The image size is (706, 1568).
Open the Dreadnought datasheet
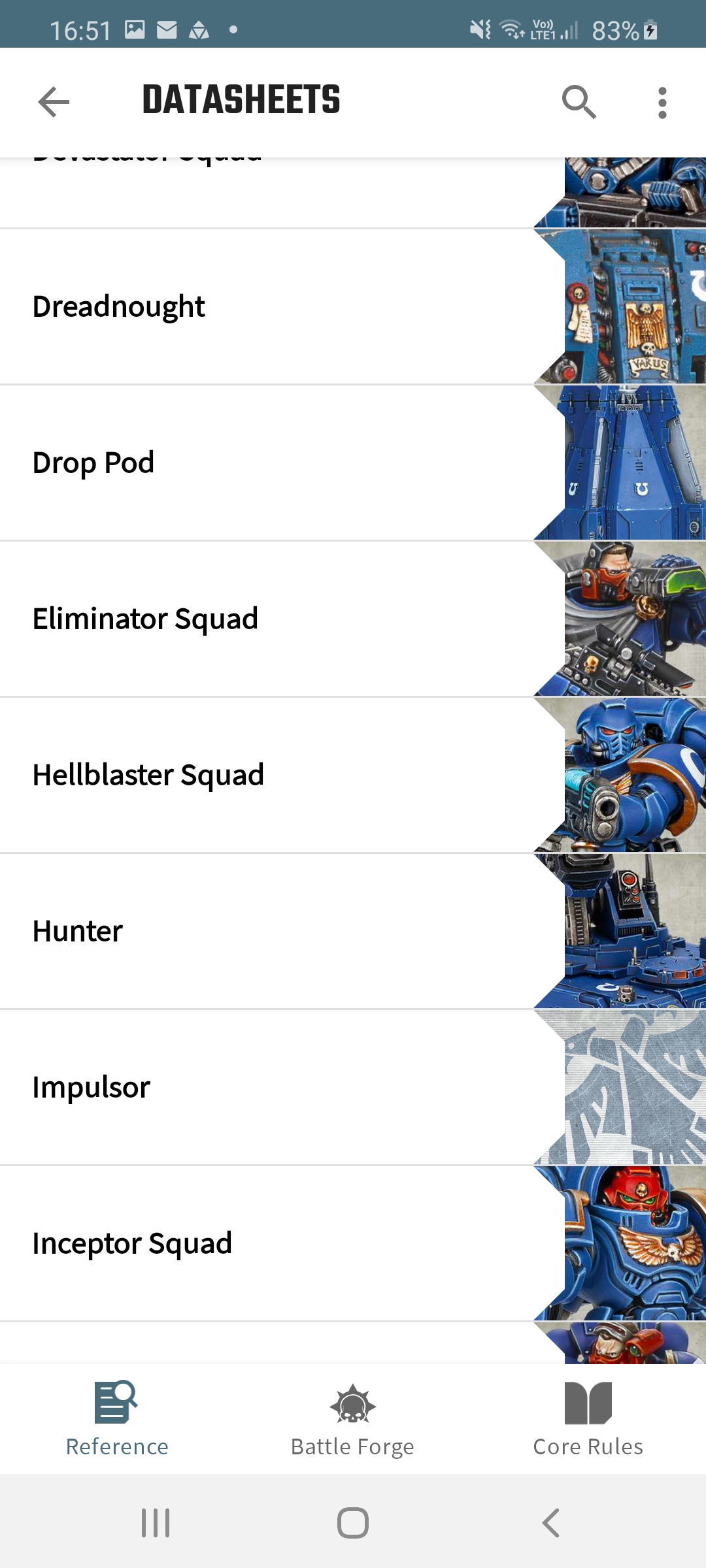tap(281, 306)
